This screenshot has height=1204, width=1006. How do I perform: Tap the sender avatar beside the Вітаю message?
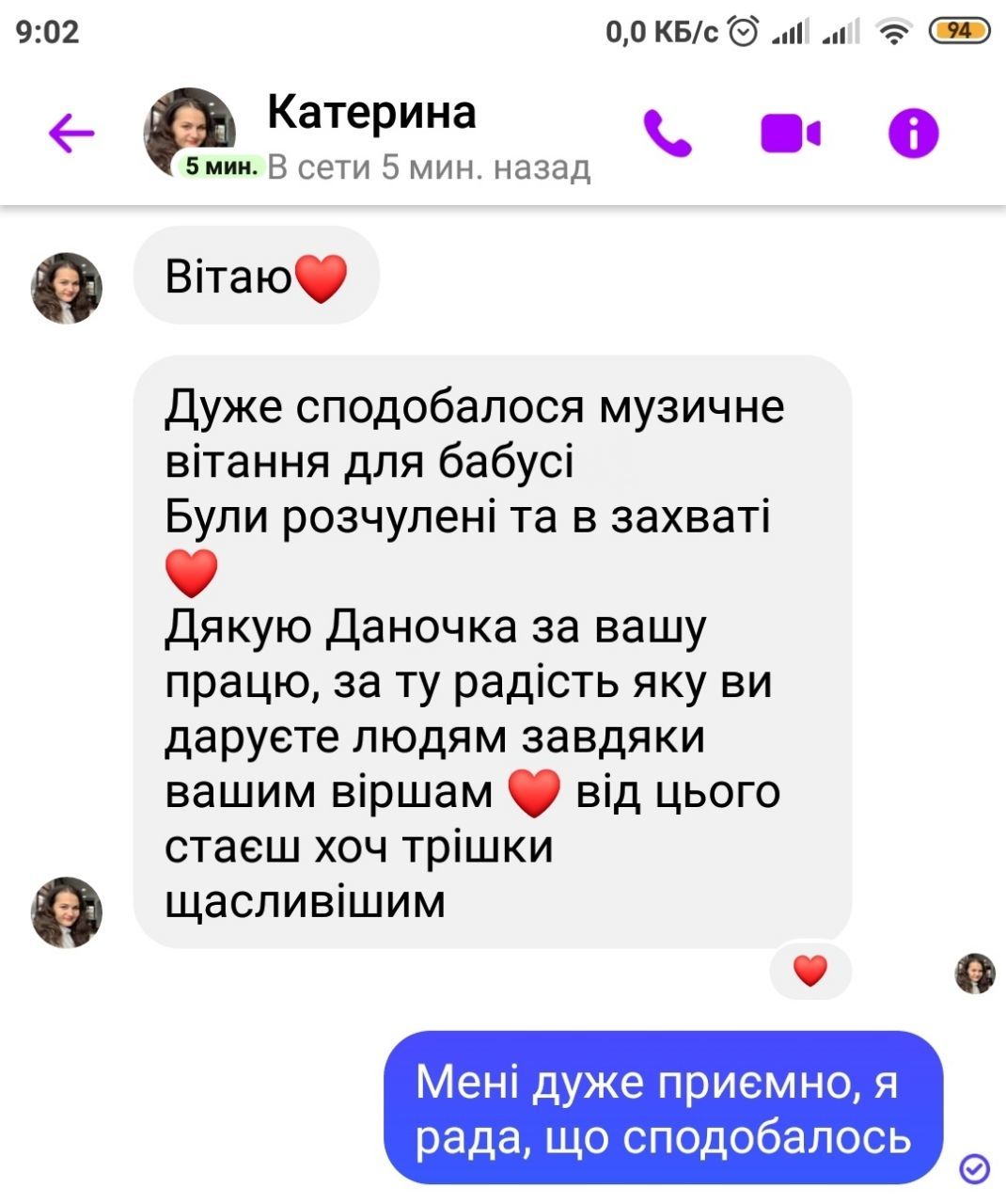tap(66, 288)
